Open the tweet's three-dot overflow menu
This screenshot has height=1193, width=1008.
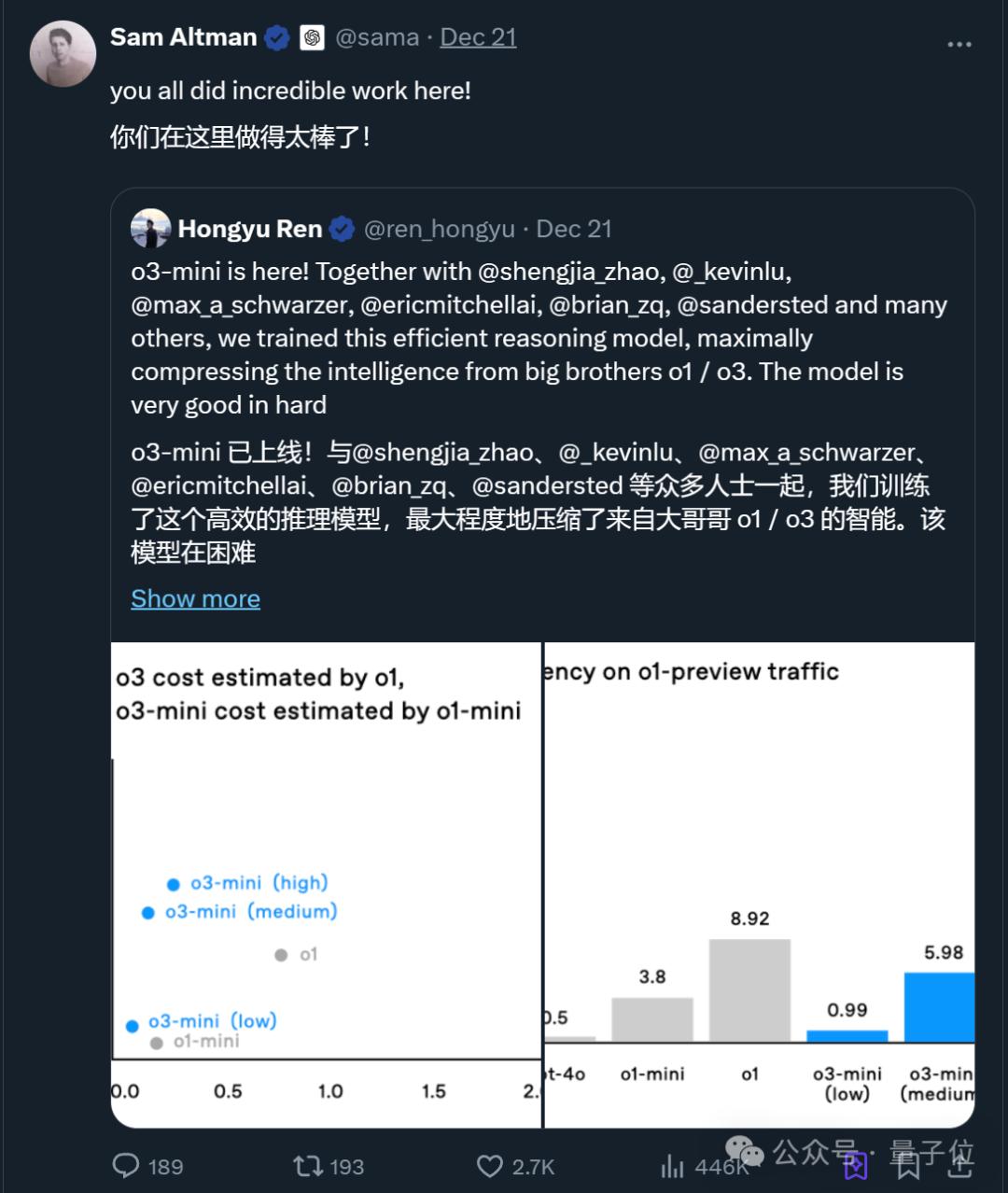coord(959,44)
